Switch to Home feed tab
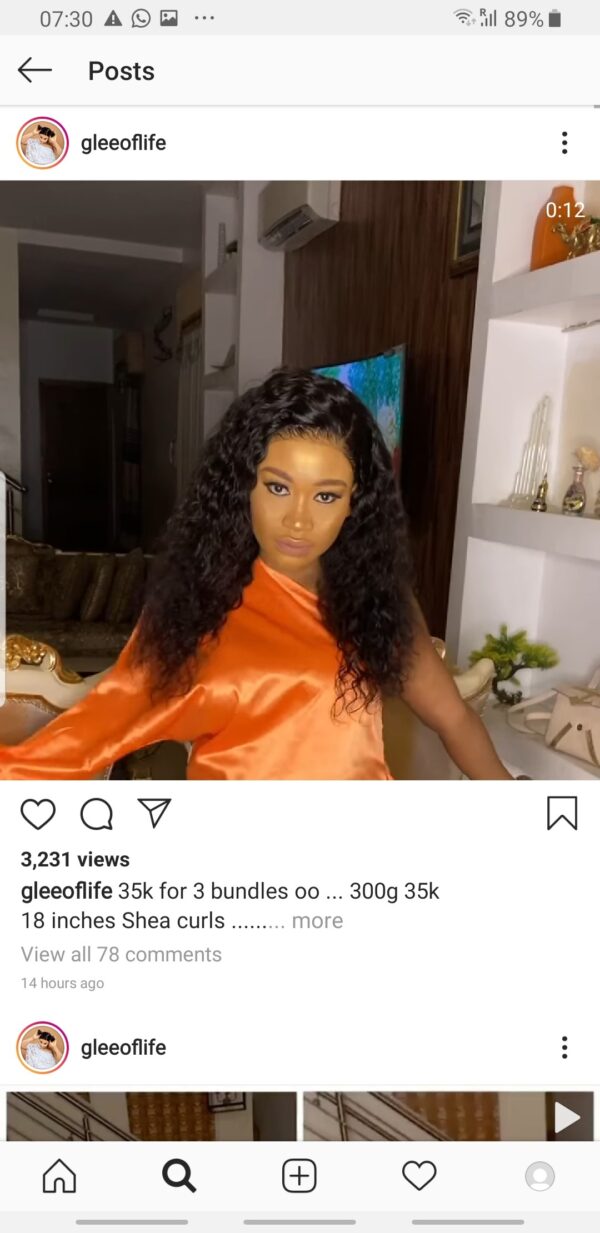The image size is (600, 1233). pos(59,1176)
